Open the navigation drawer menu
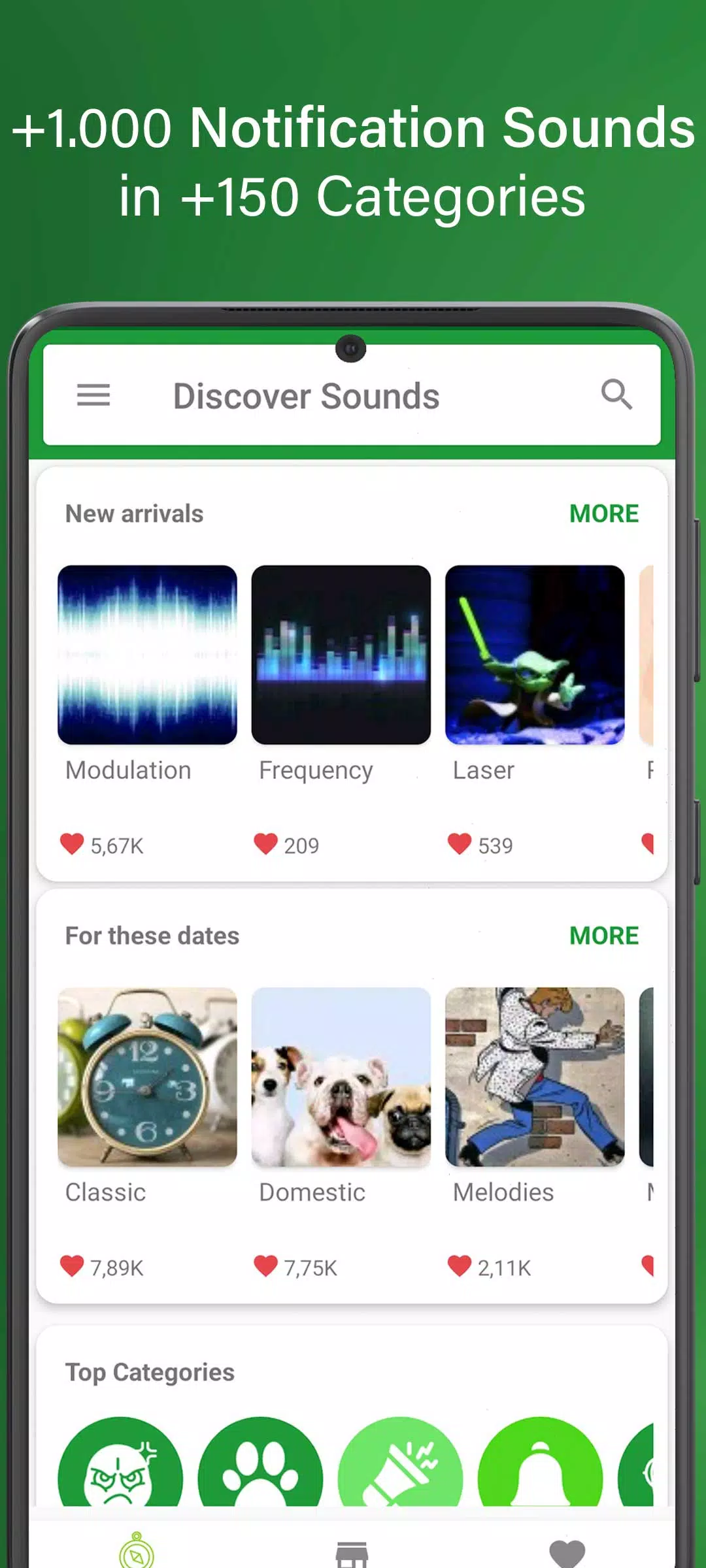Image resolution: width=706 pixels, height=1568 pixels. [93, 395]
